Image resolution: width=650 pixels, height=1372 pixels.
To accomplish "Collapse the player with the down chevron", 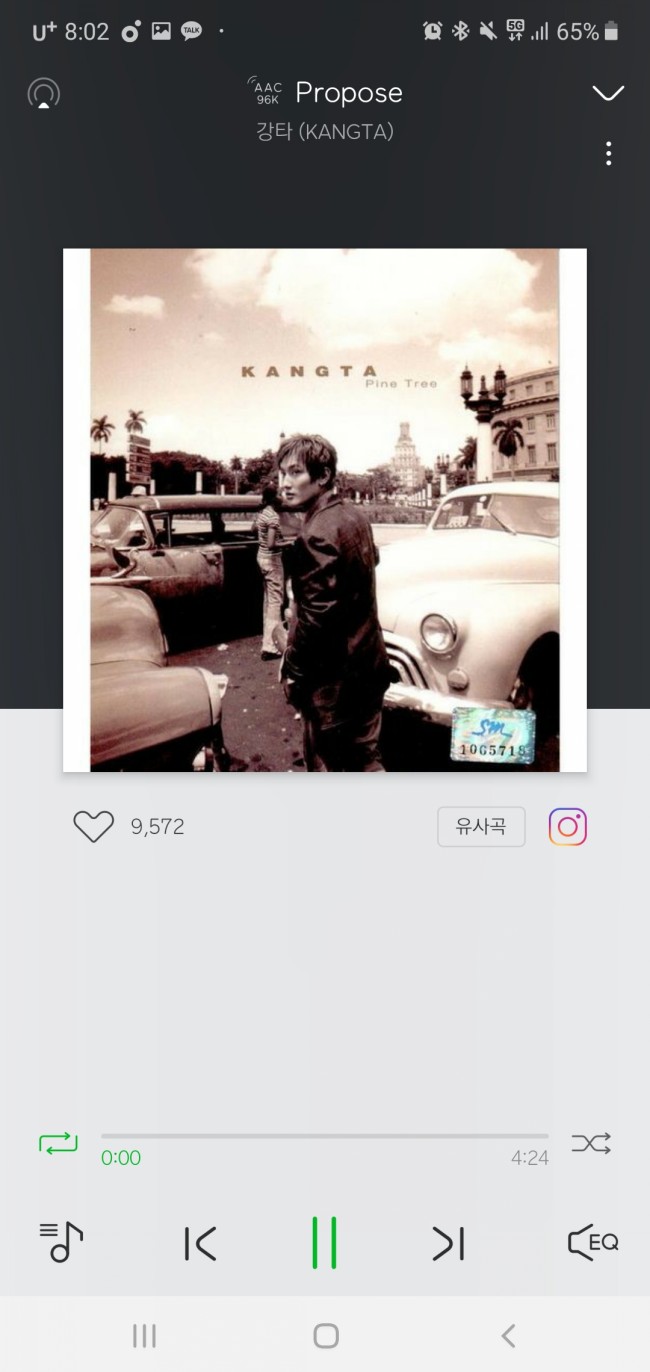I will pyautogui.click(x=607, y=93).
